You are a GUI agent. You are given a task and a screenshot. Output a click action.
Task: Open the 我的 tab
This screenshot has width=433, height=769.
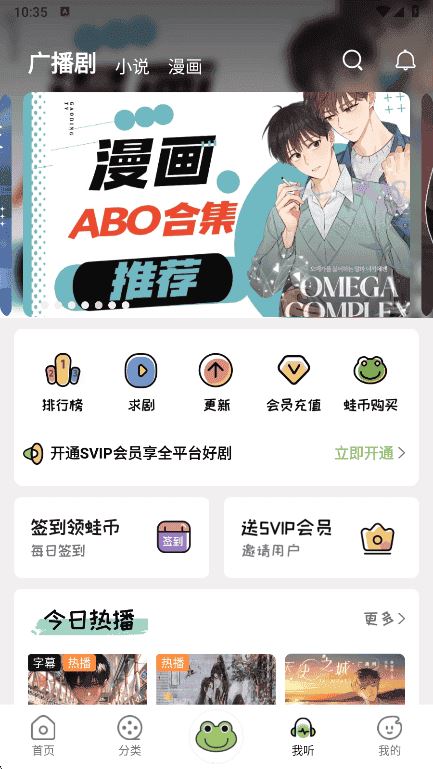(389, 736)
